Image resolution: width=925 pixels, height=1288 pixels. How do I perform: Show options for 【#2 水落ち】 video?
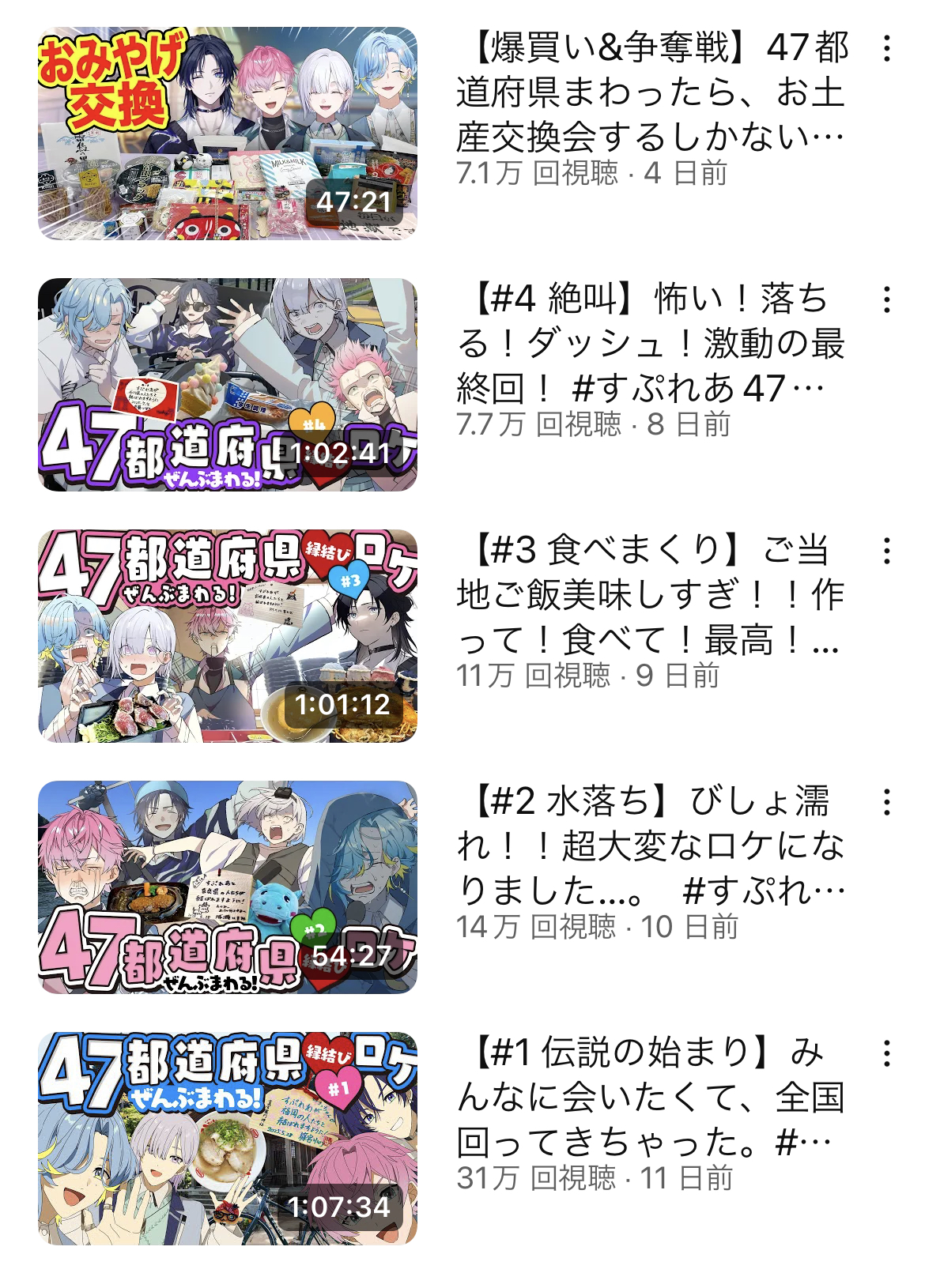887,803
